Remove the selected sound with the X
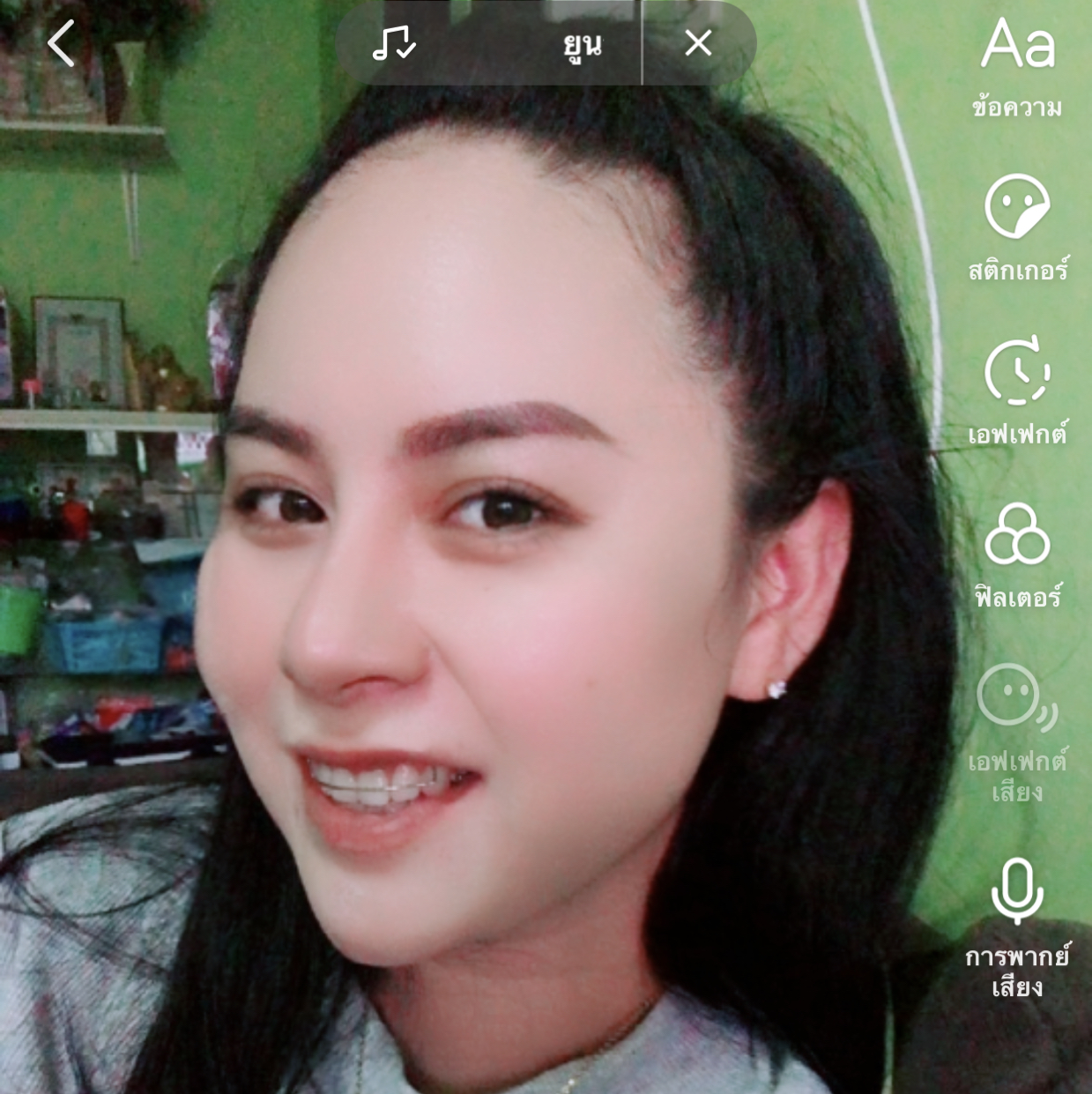Screen dimensions: 1092x1094 (698, 43)
